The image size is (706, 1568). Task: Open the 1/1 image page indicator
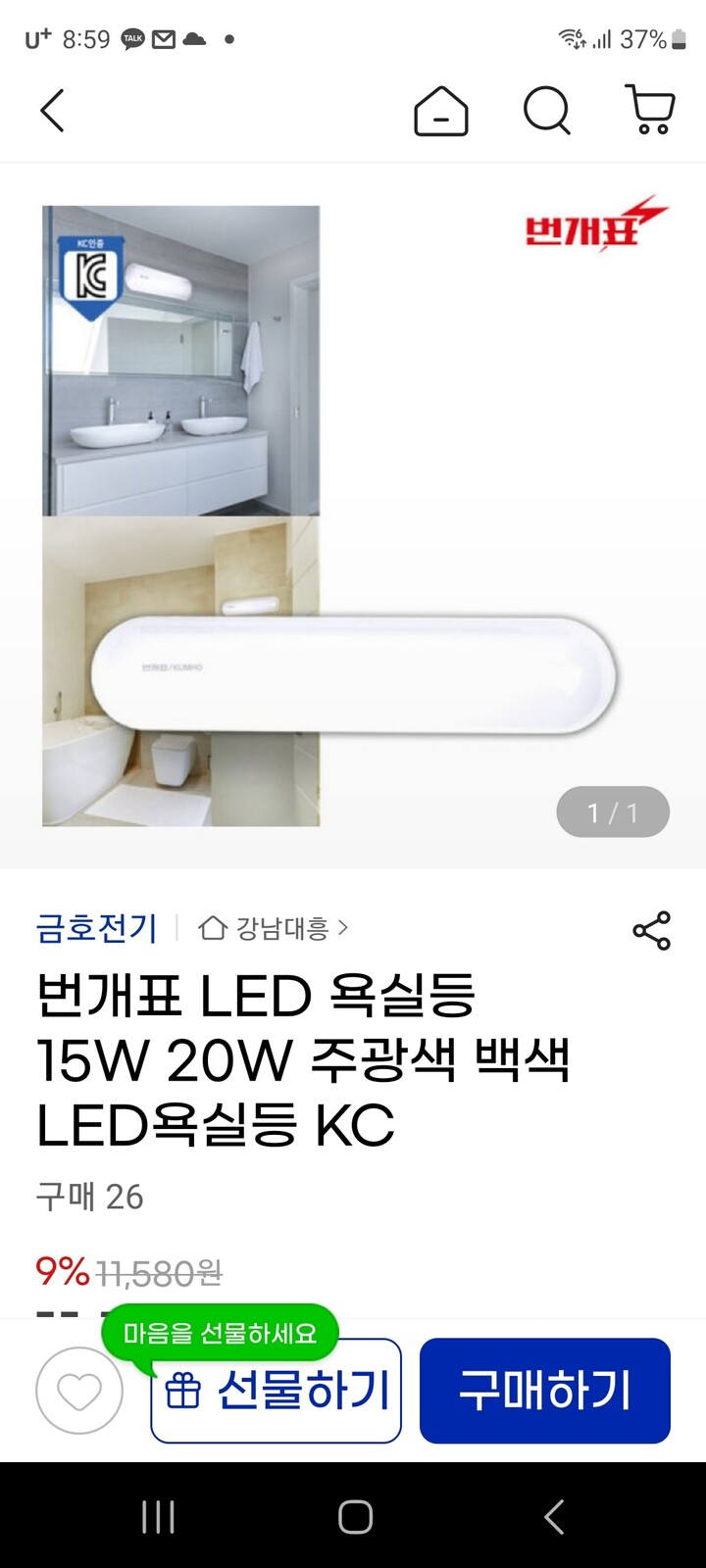612,811
